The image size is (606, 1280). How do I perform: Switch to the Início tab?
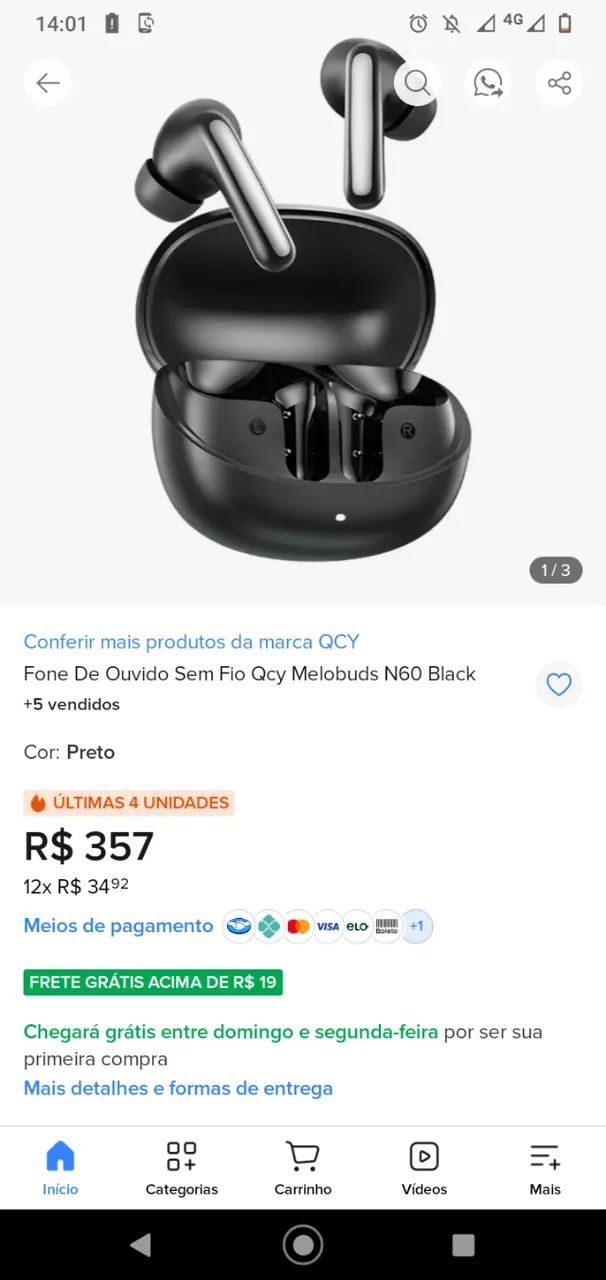point(60,1168)
